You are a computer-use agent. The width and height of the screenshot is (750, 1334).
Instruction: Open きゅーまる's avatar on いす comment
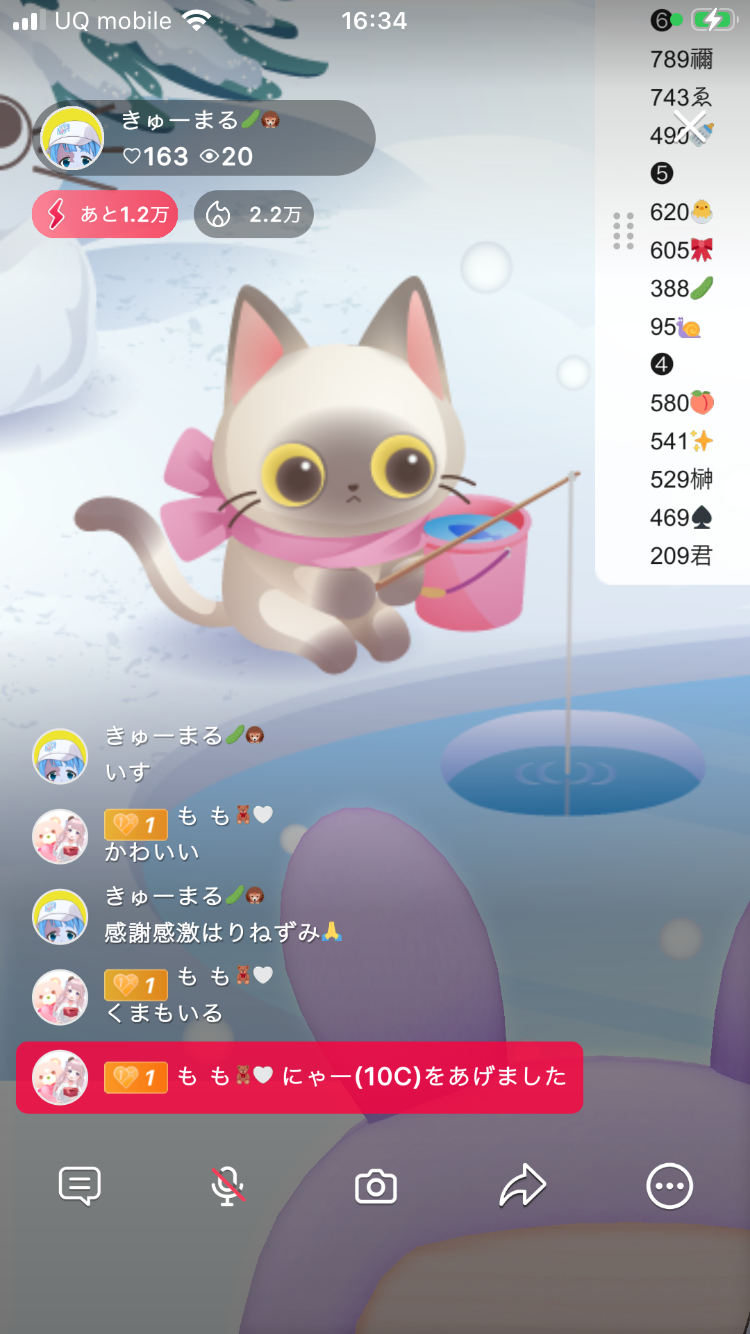coord(61,756)
